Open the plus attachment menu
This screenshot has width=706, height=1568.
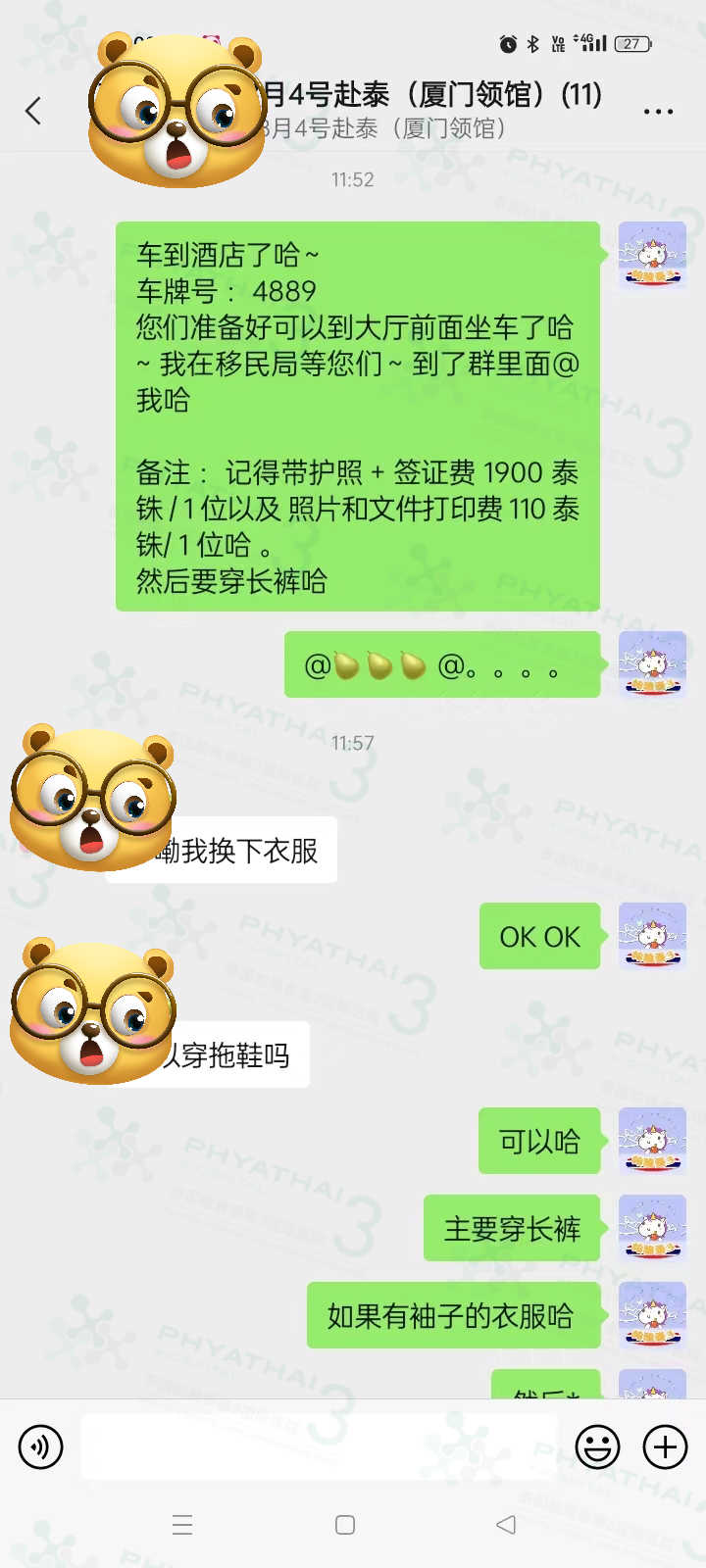click(x=665, y=1446)
